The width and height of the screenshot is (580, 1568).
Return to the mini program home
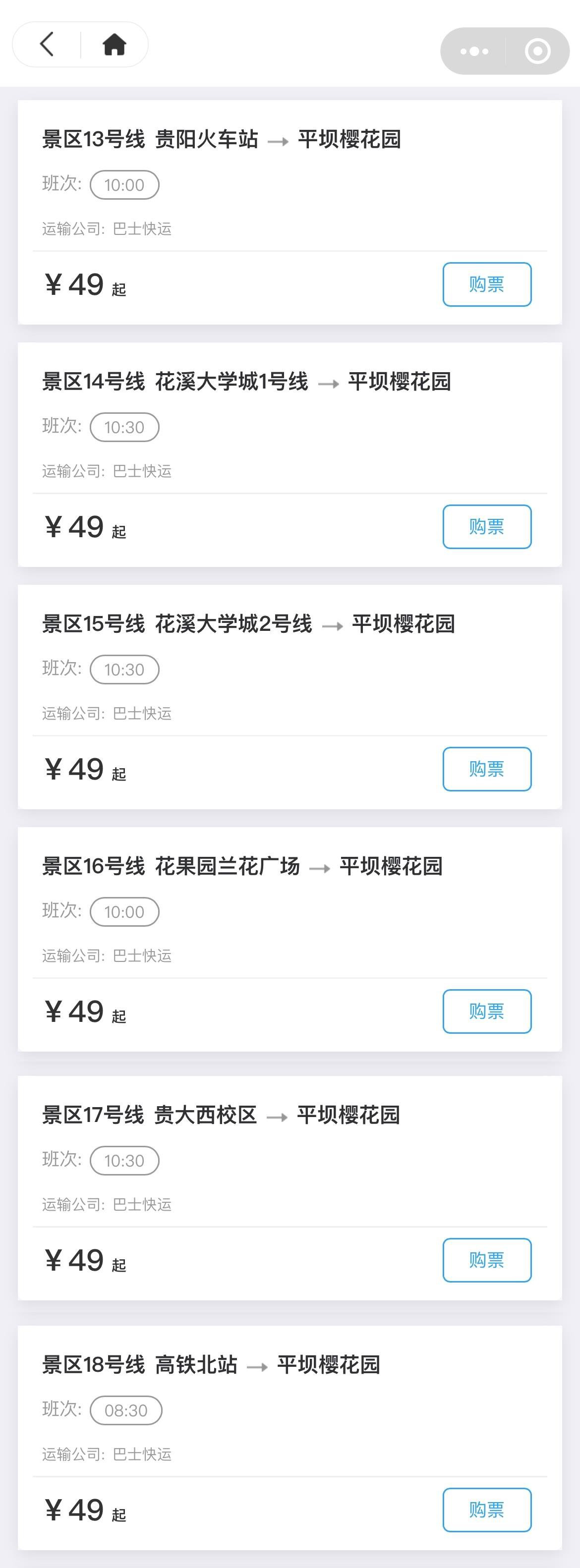115,45
